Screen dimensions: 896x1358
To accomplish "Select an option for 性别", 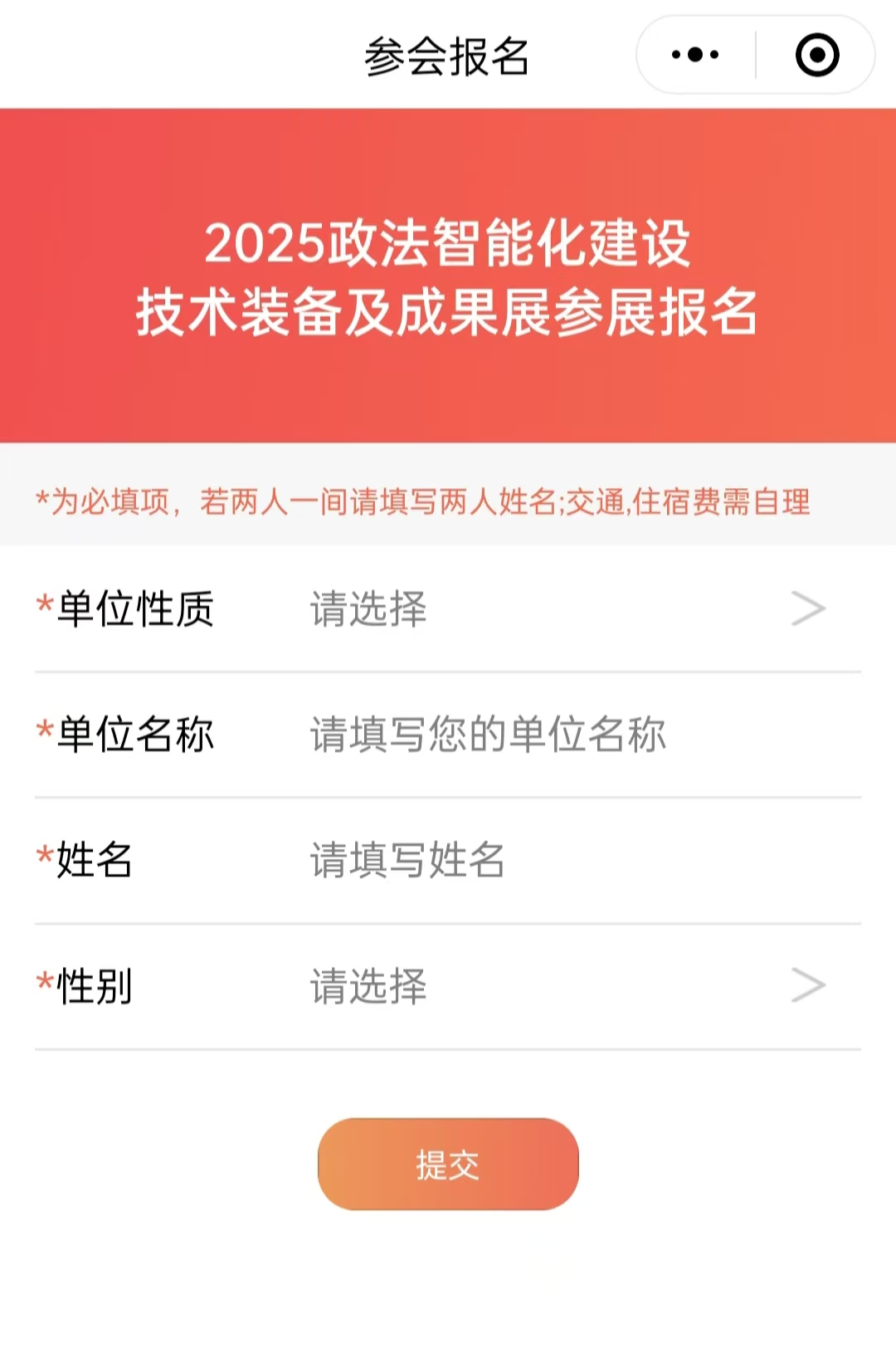I will (x=564, y=986).
